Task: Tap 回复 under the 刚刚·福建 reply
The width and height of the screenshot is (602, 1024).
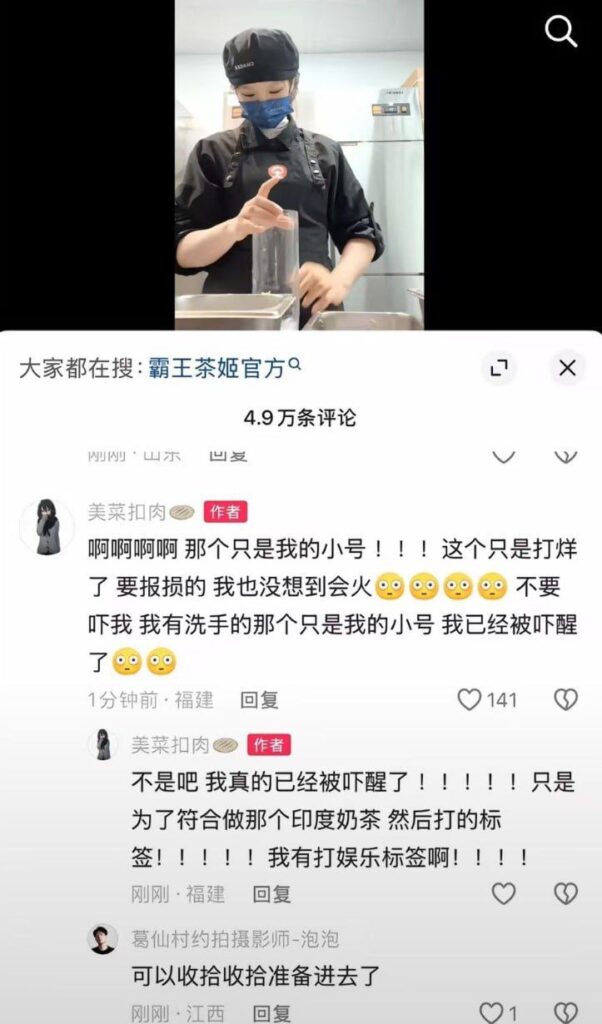Action: pos(271,893)
